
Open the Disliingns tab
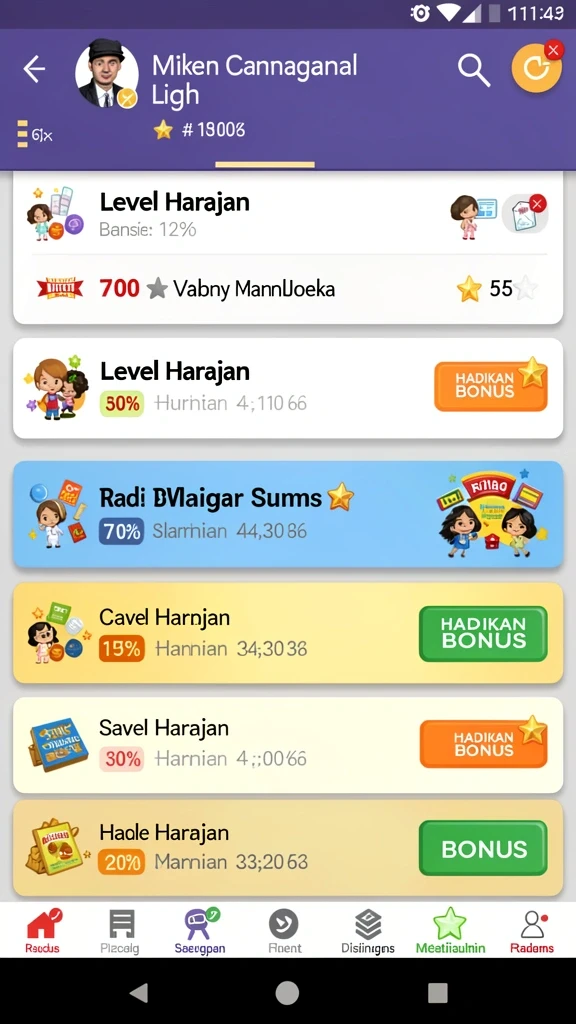click(x=368, y=931)
